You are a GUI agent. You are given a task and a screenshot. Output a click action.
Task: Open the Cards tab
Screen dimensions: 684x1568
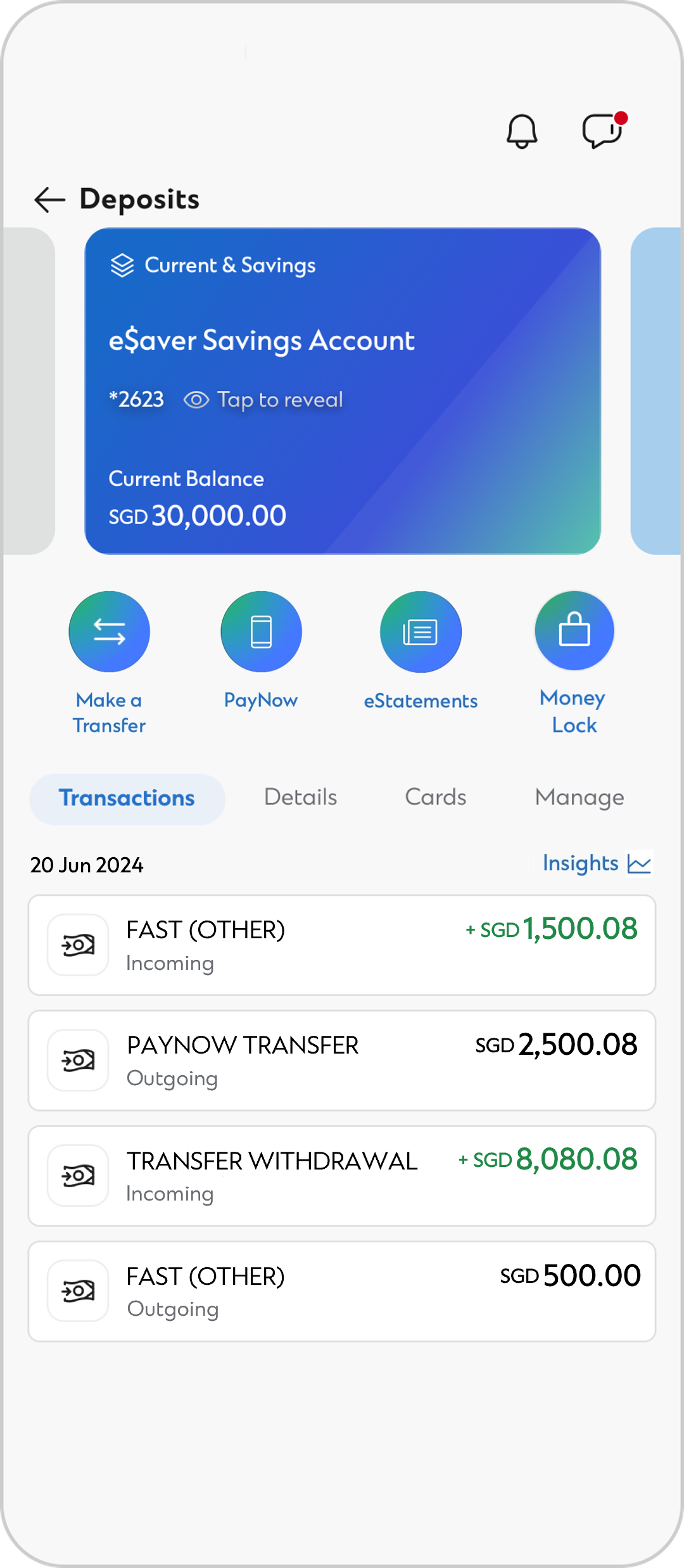[x=434, y=797]
